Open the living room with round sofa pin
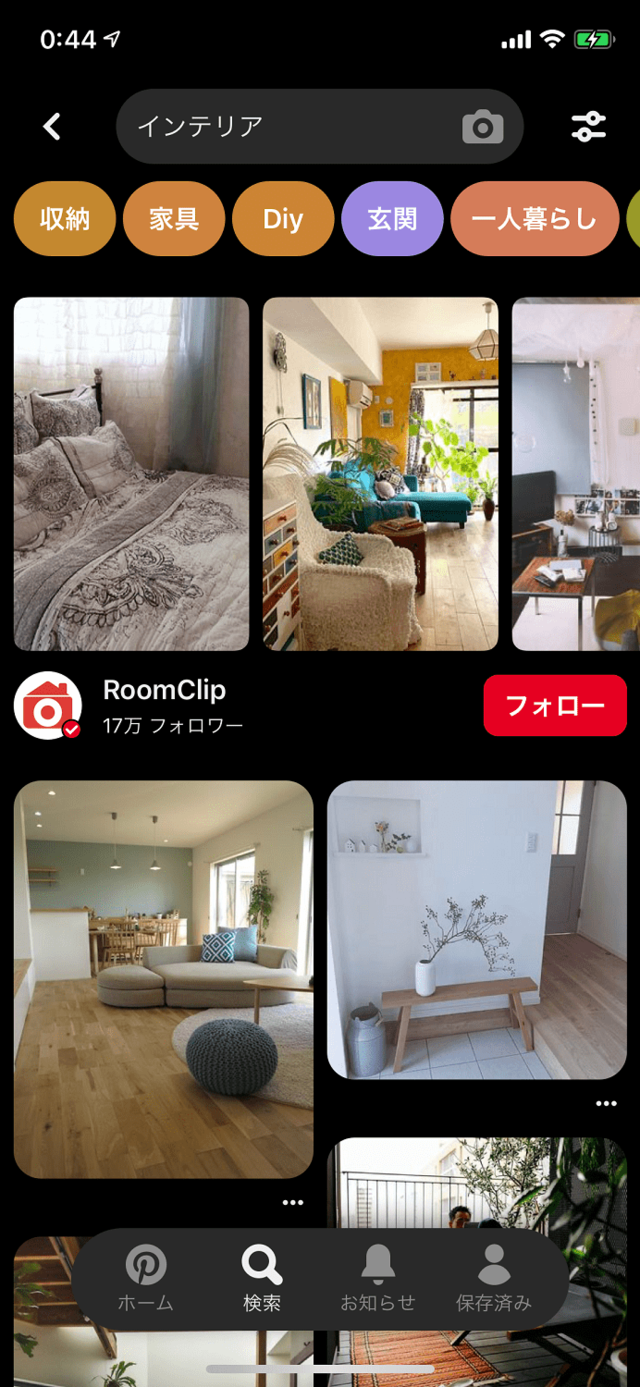The height and width of the screenshot is (1387, 640). pyautogui.click(x=163, y=979)
